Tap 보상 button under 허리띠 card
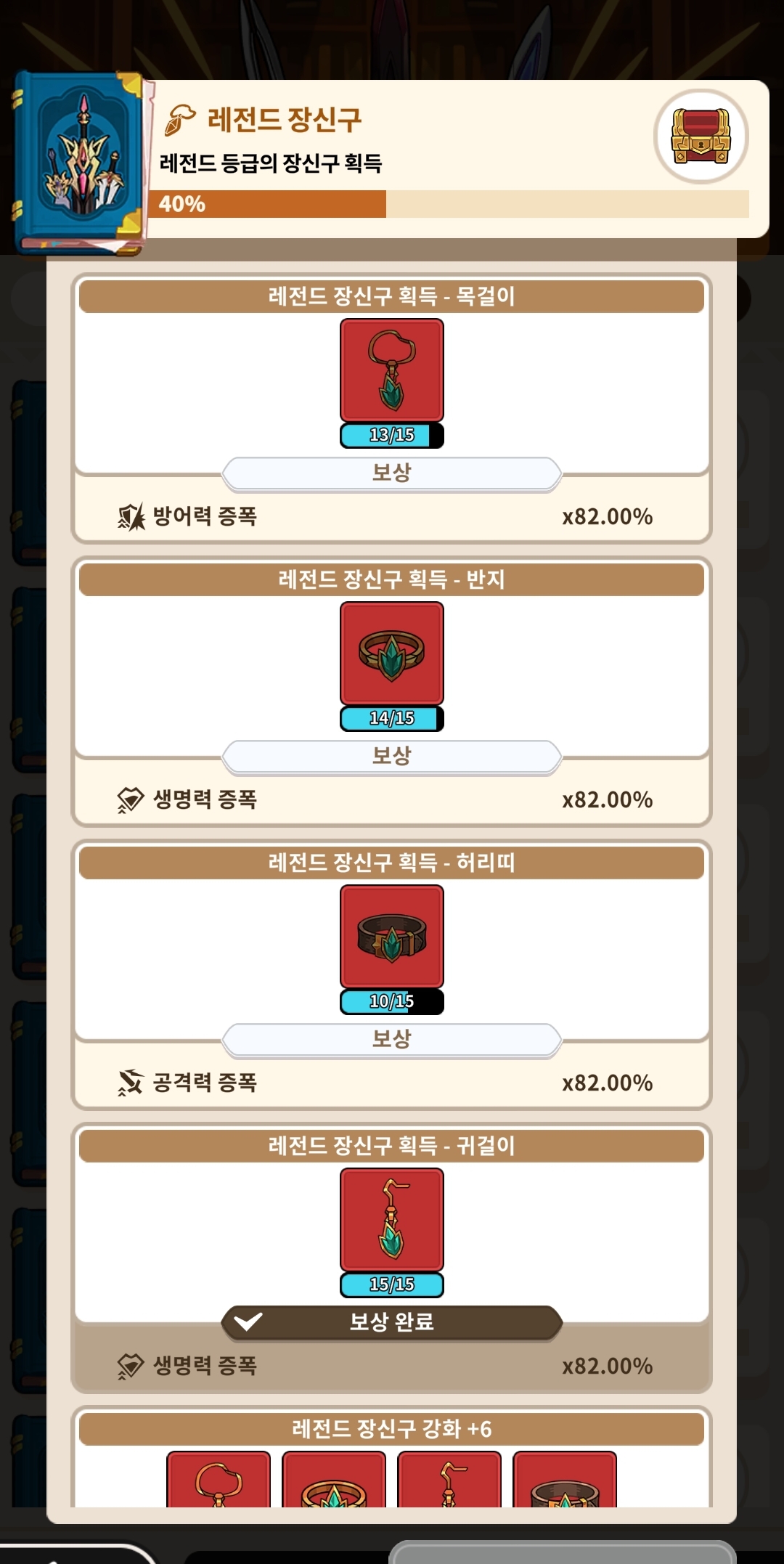This screenshot has height=1564, width=784. 392,1040
